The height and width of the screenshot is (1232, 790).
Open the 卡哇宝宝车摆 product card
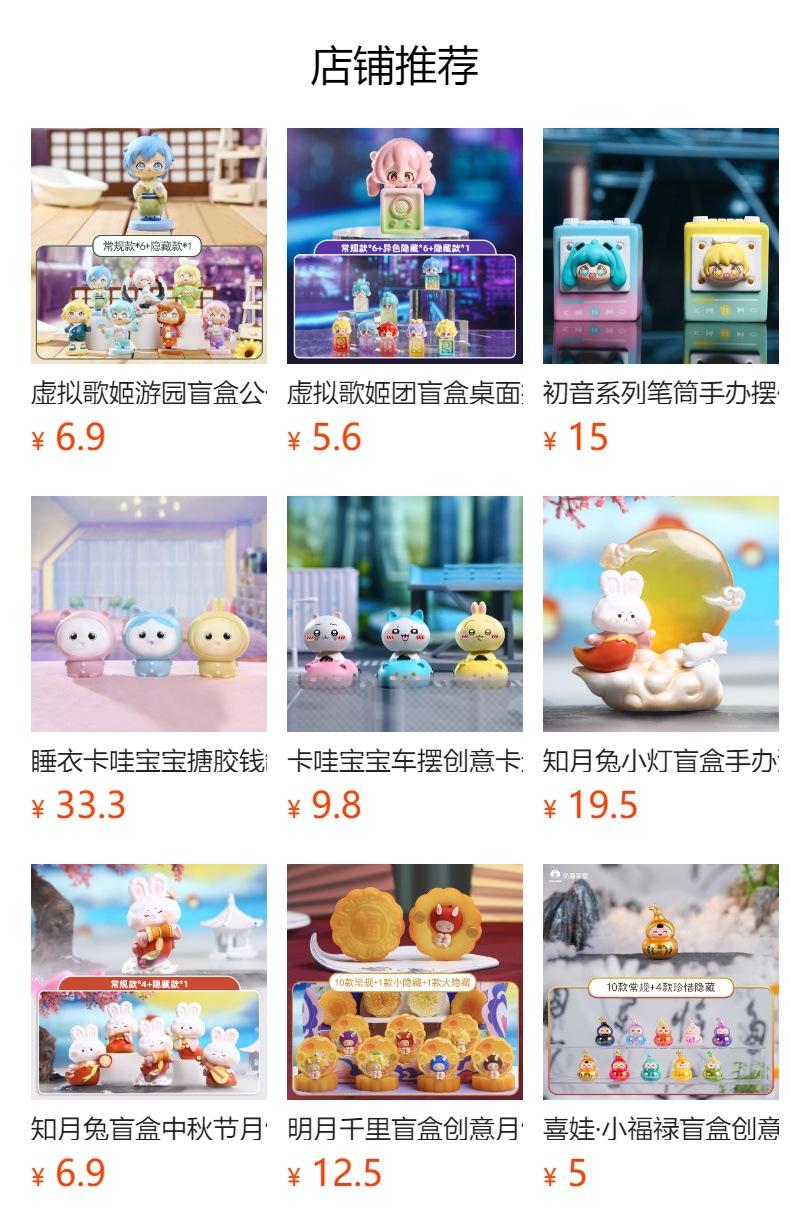(404, 613)
